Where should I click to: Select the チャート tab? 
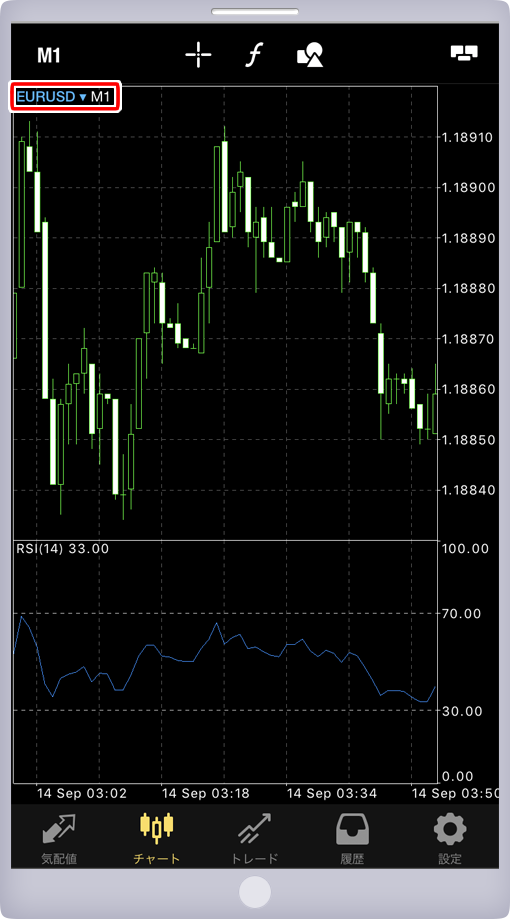point(157,839)
